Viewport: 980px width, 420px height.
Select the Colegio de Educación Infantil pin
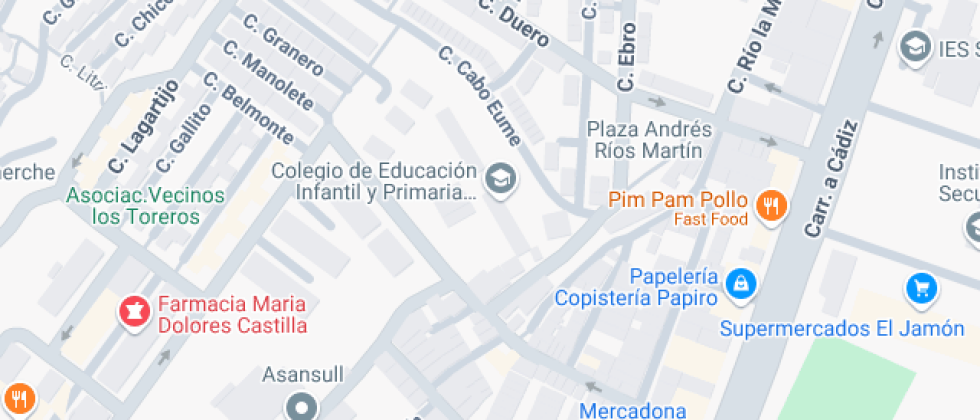[501, 180]
